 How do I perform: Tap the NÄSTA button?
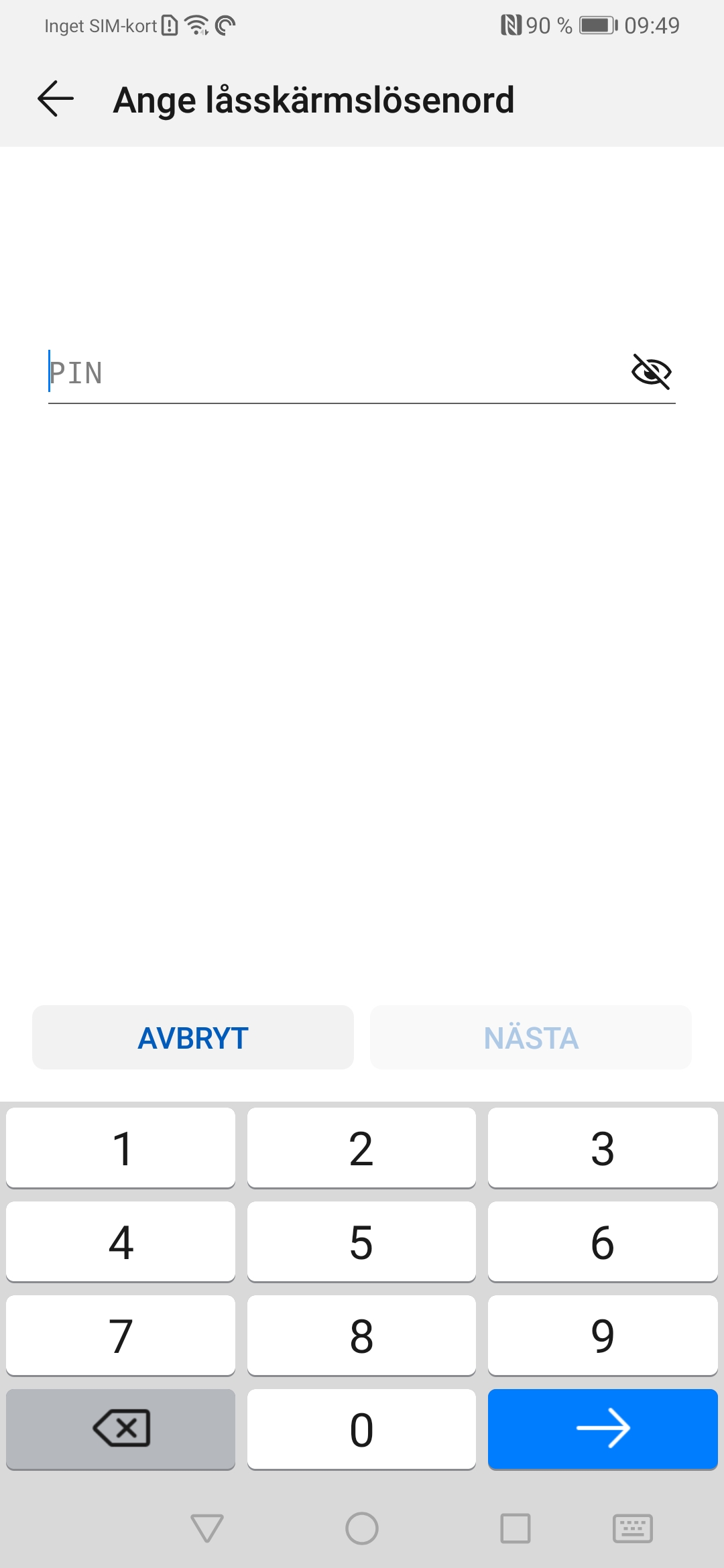click(530, 1037)
